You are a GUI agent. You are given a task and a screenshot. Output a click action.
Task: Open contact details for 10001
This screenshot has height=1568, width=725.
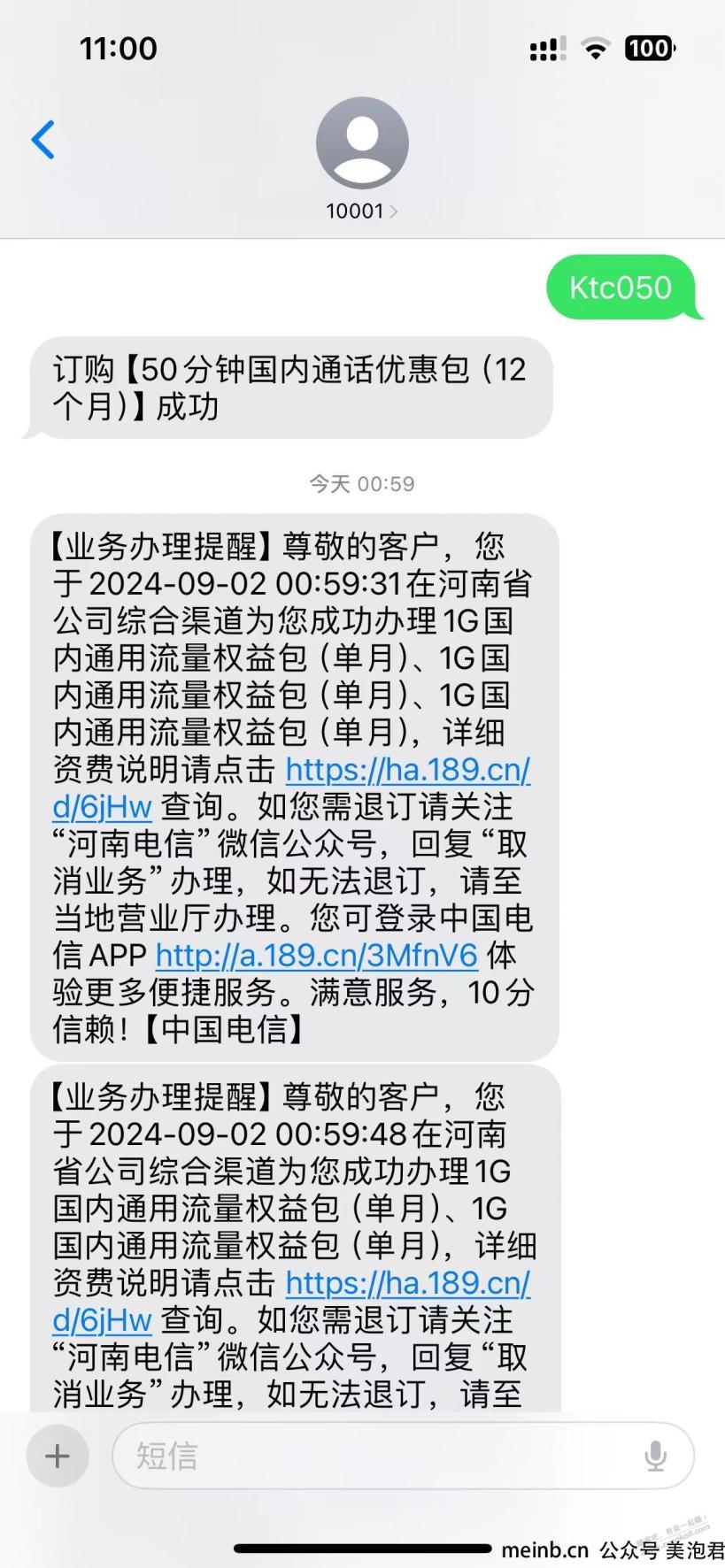(362, 159)
